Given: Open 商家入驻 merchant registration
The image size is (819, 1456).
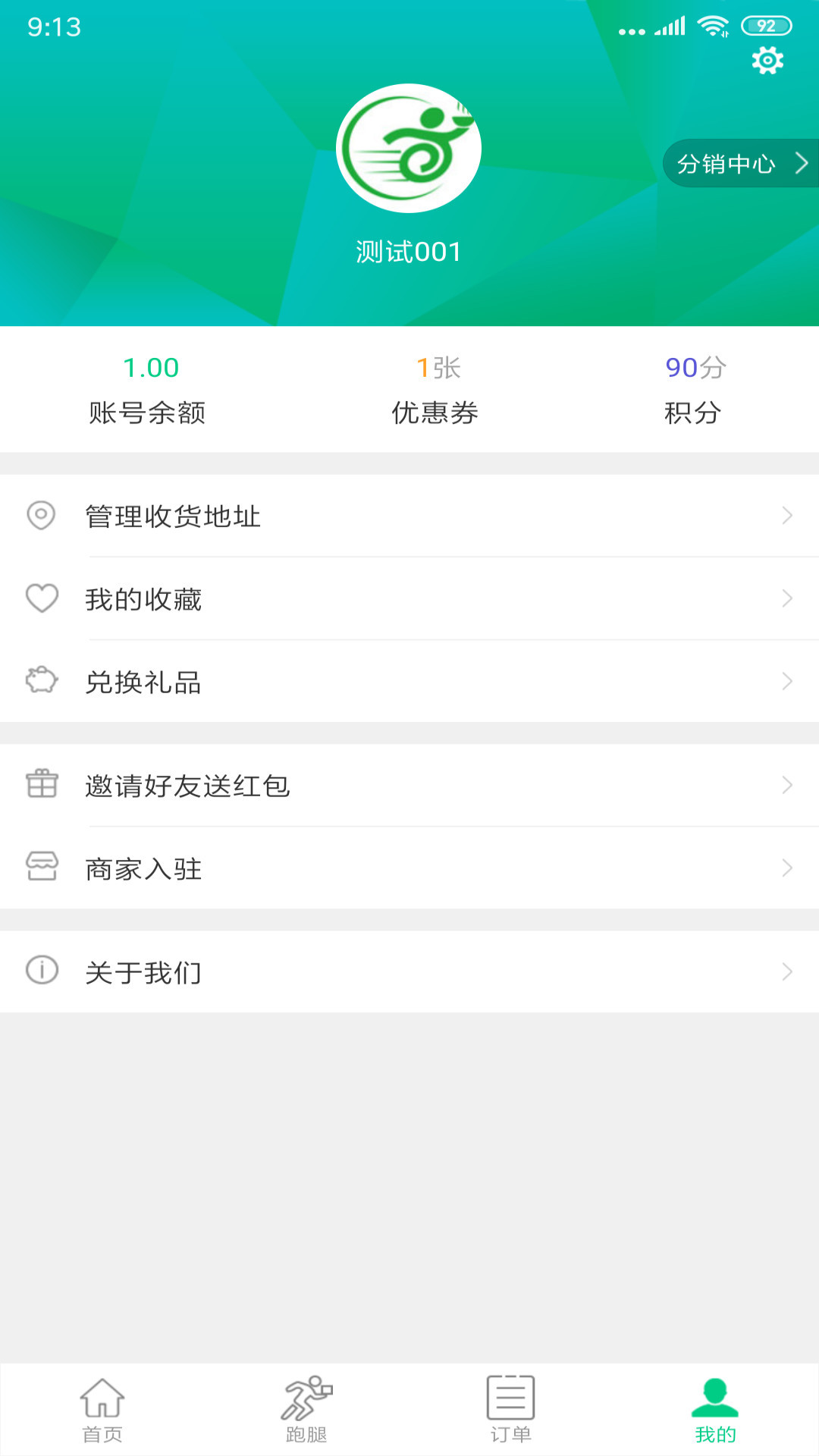Looking at the screenshot, I should tap(409, 868).
